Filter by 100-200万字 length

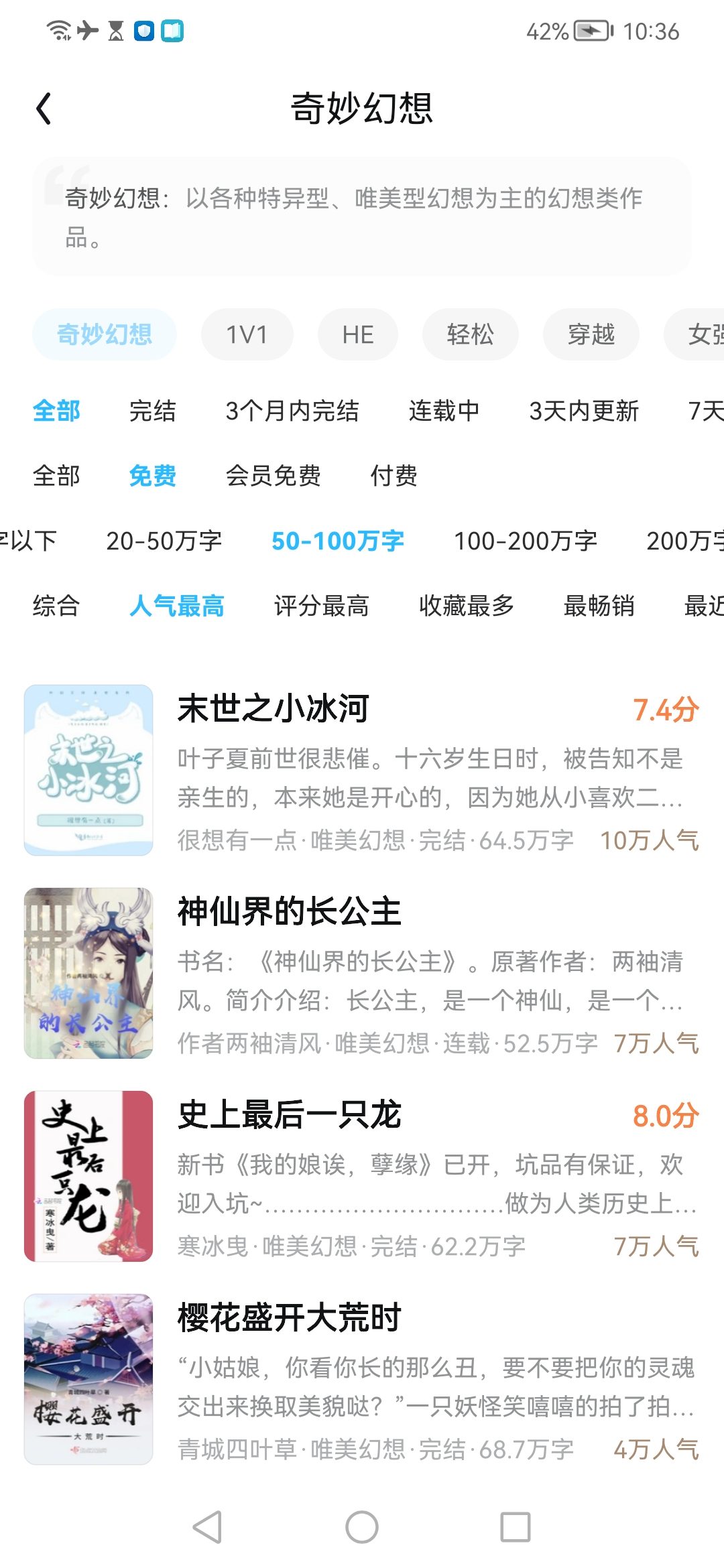click(526, 541)
